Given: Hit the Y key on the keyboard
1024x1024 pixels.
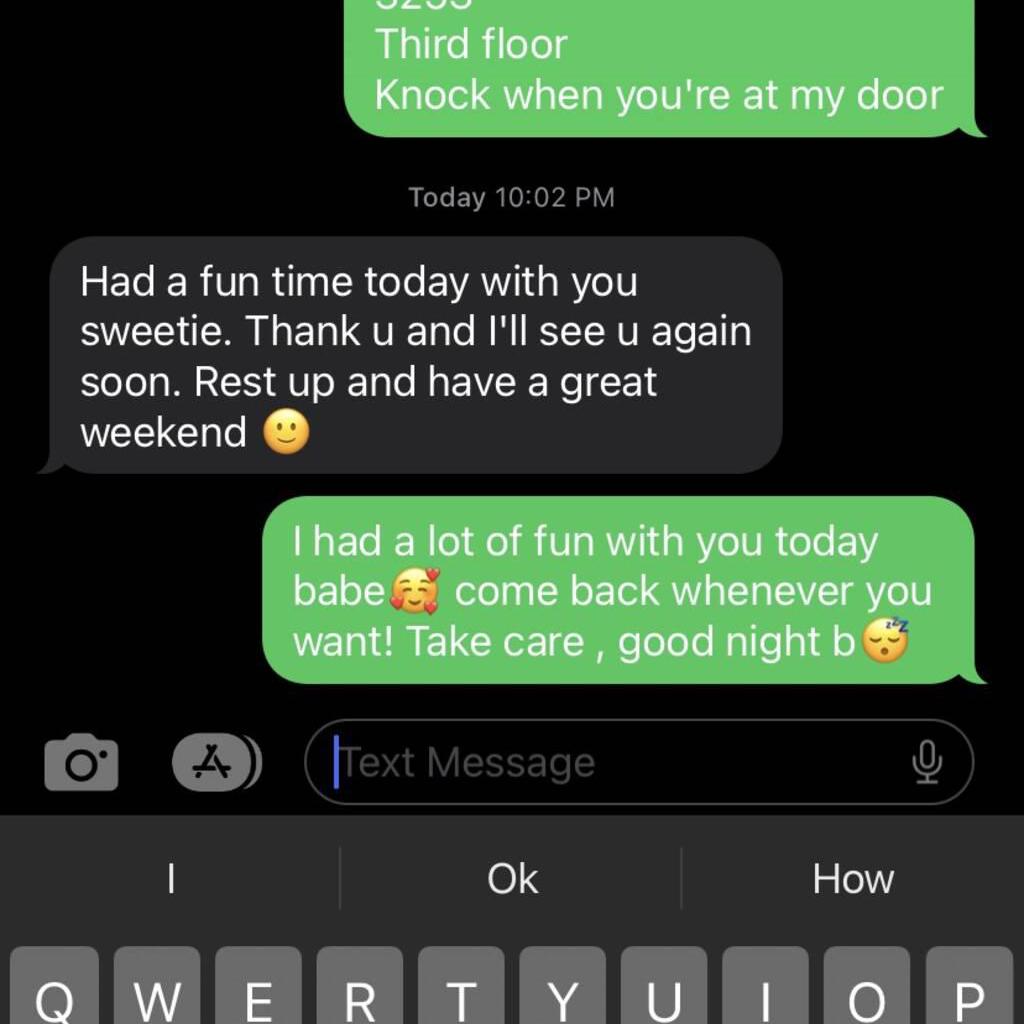Looking at the screenshot, I should 563,992.
